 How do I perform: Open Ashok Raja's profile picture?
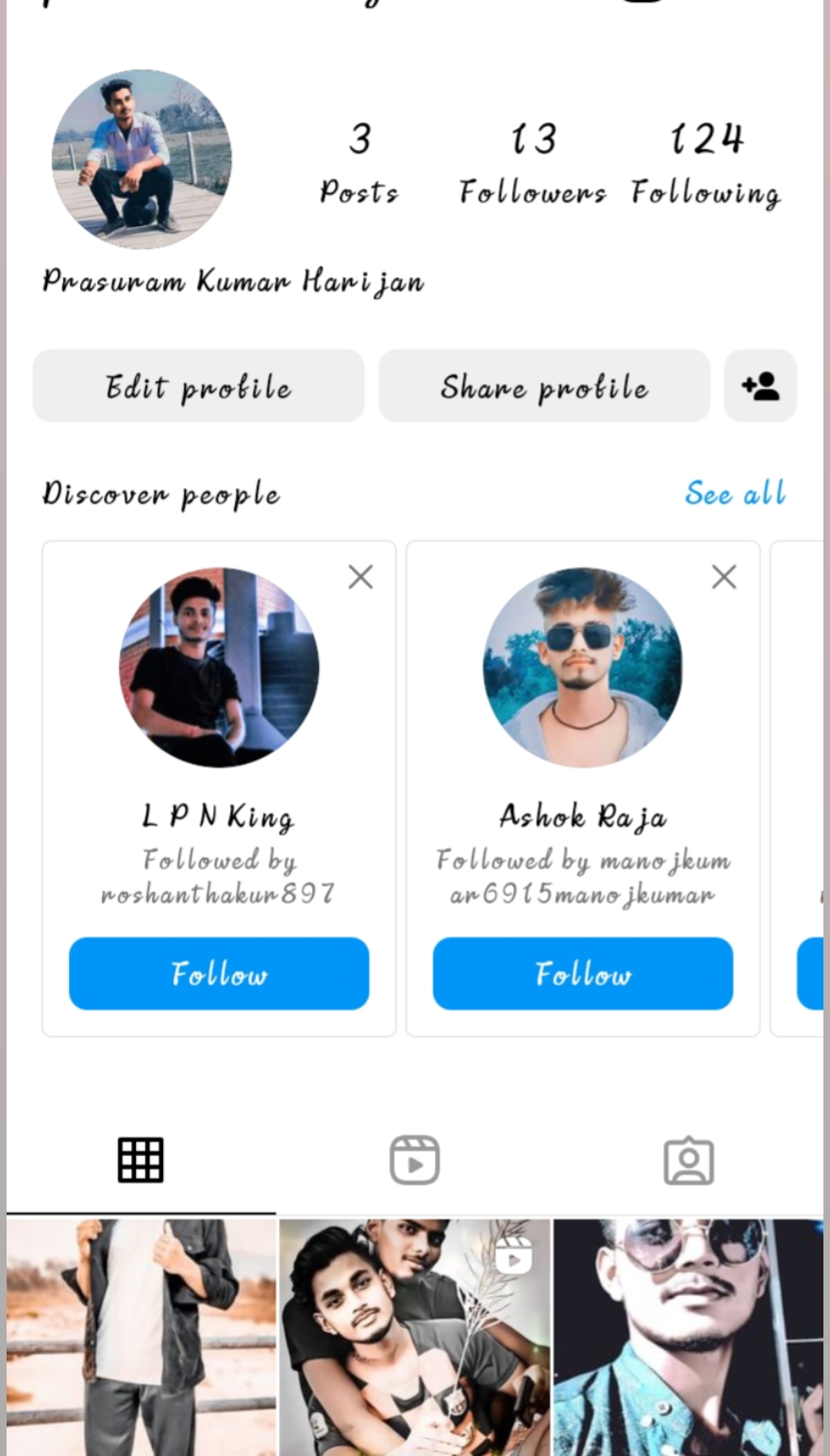click(x=582, y=667)
